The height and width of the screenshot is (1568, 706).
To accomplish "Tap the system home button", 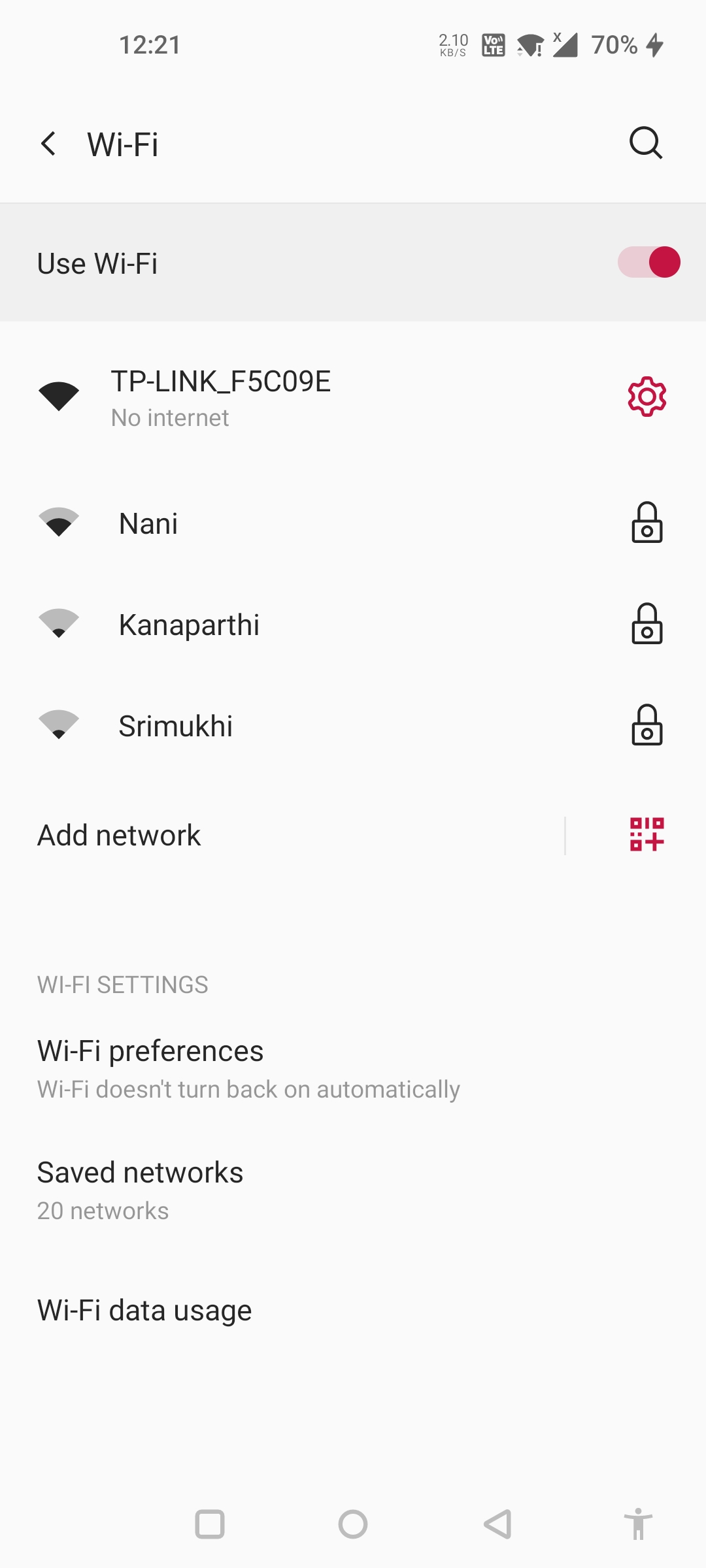I will tap(353, 1524).
